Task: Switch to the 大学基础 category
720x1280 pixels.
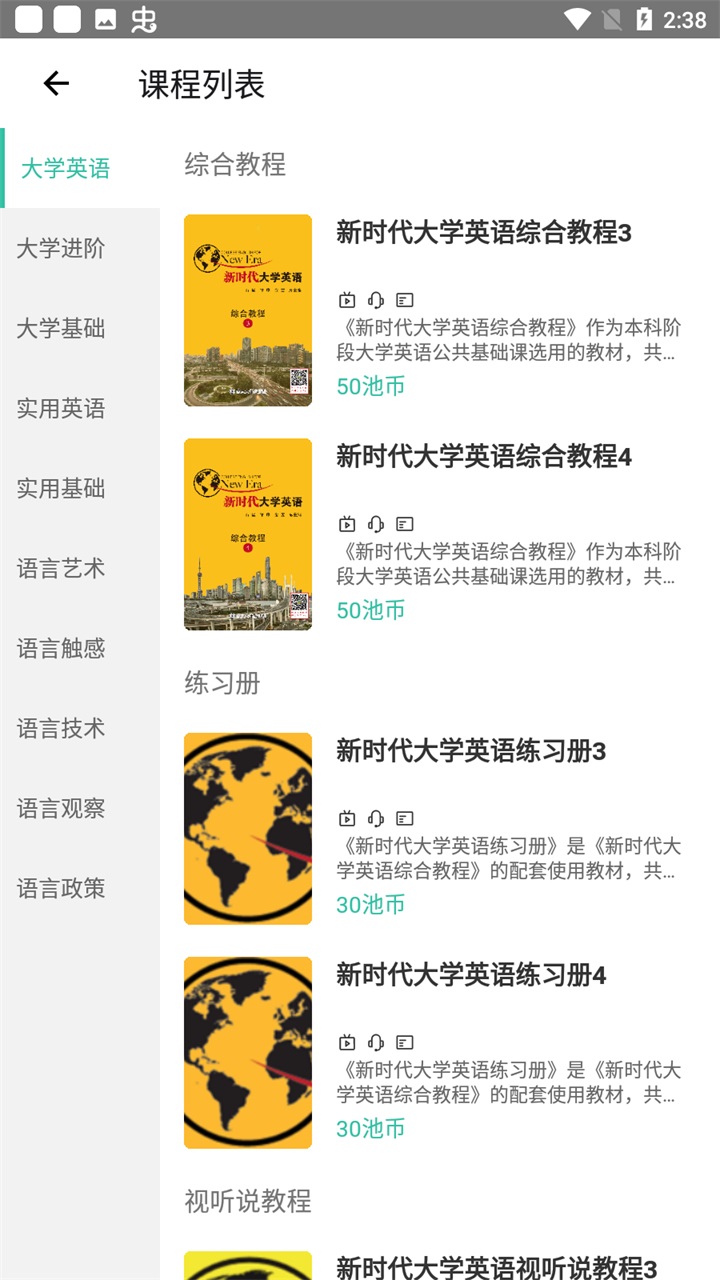Action: point(61,328)
